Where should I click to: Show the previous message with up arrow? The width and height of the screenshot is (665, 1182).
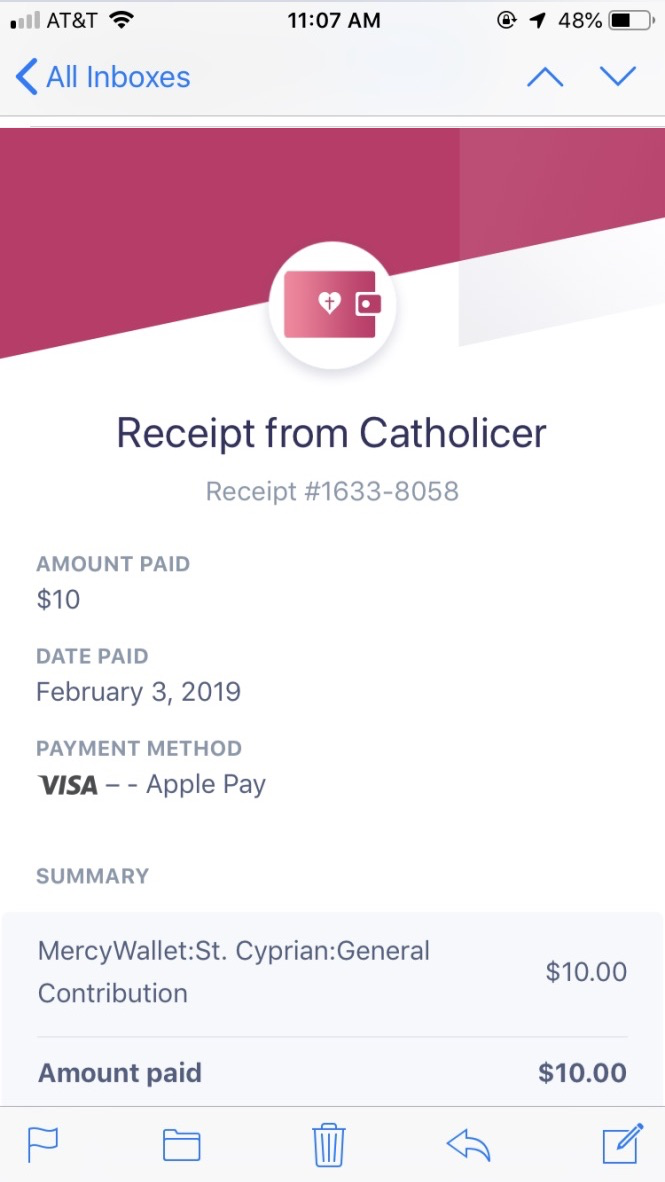tap(545, 77)
